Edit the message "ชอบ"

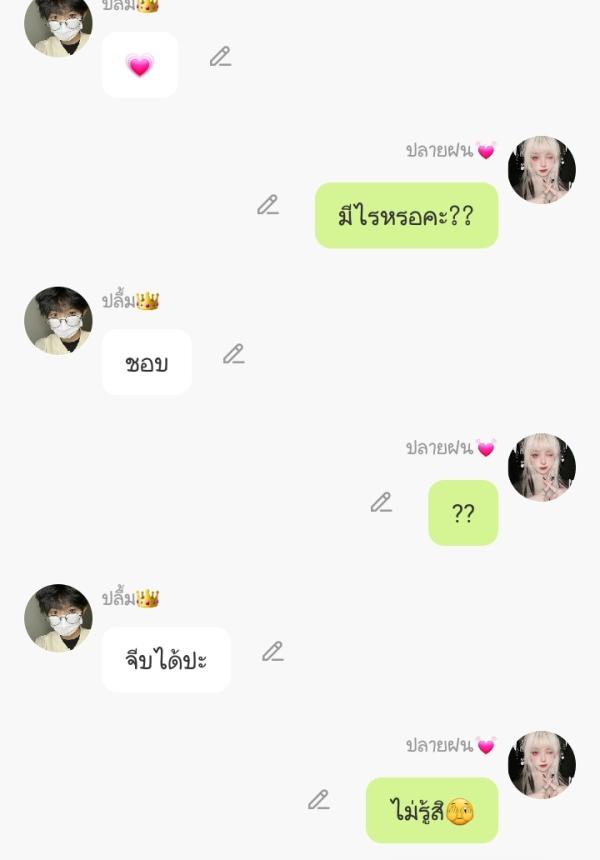click(233, 354)
